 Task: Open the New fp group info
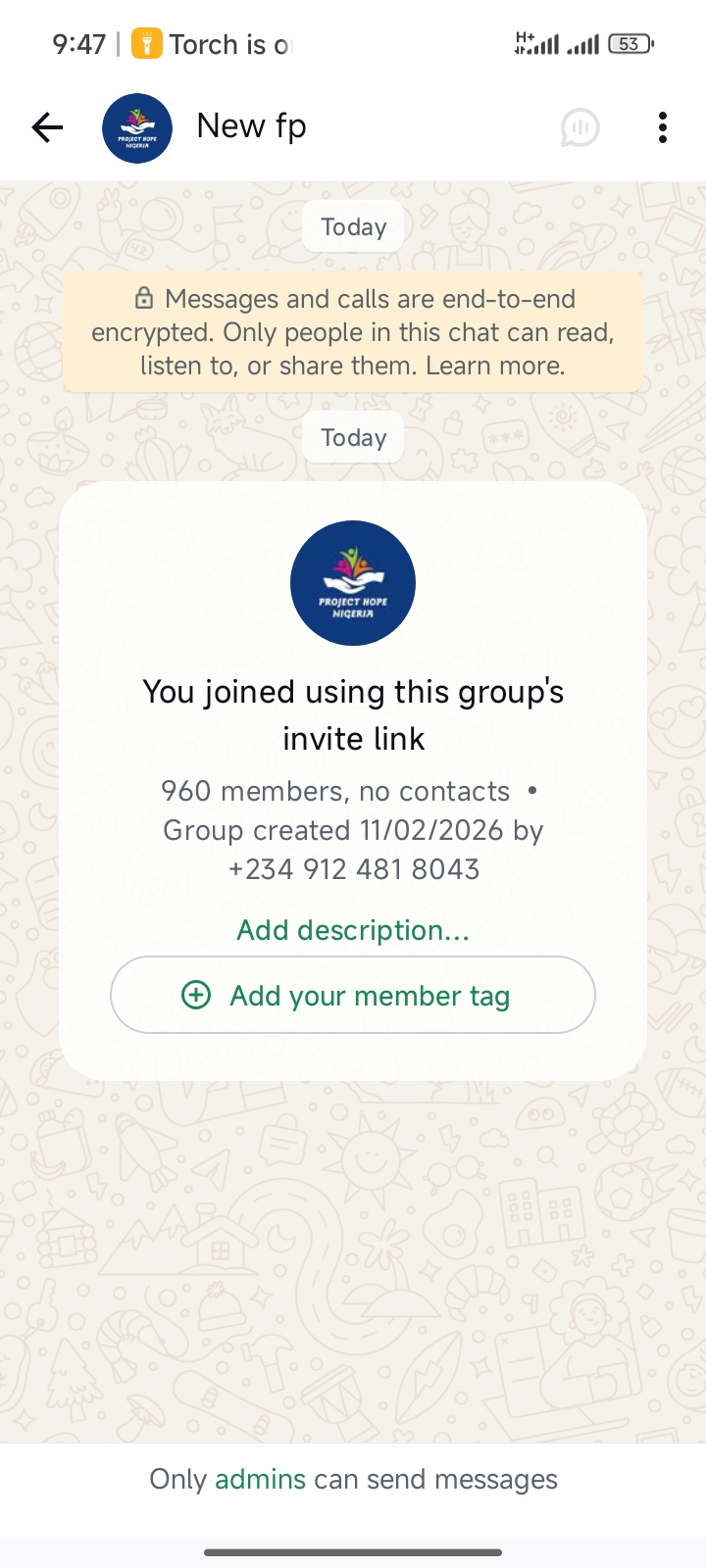252,126
